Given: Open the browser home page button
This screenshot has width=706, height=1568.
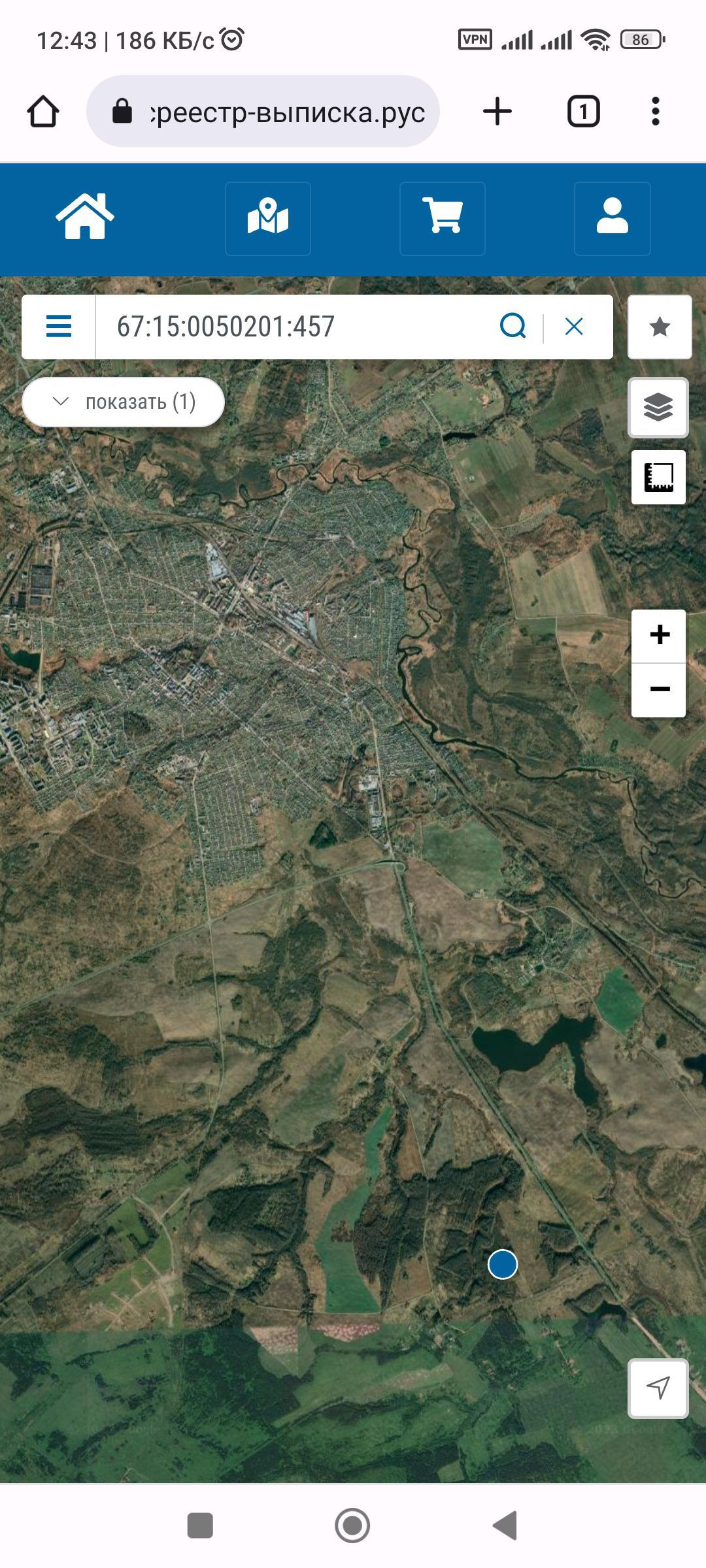Looking at the screenshot, I should (43, 111).
